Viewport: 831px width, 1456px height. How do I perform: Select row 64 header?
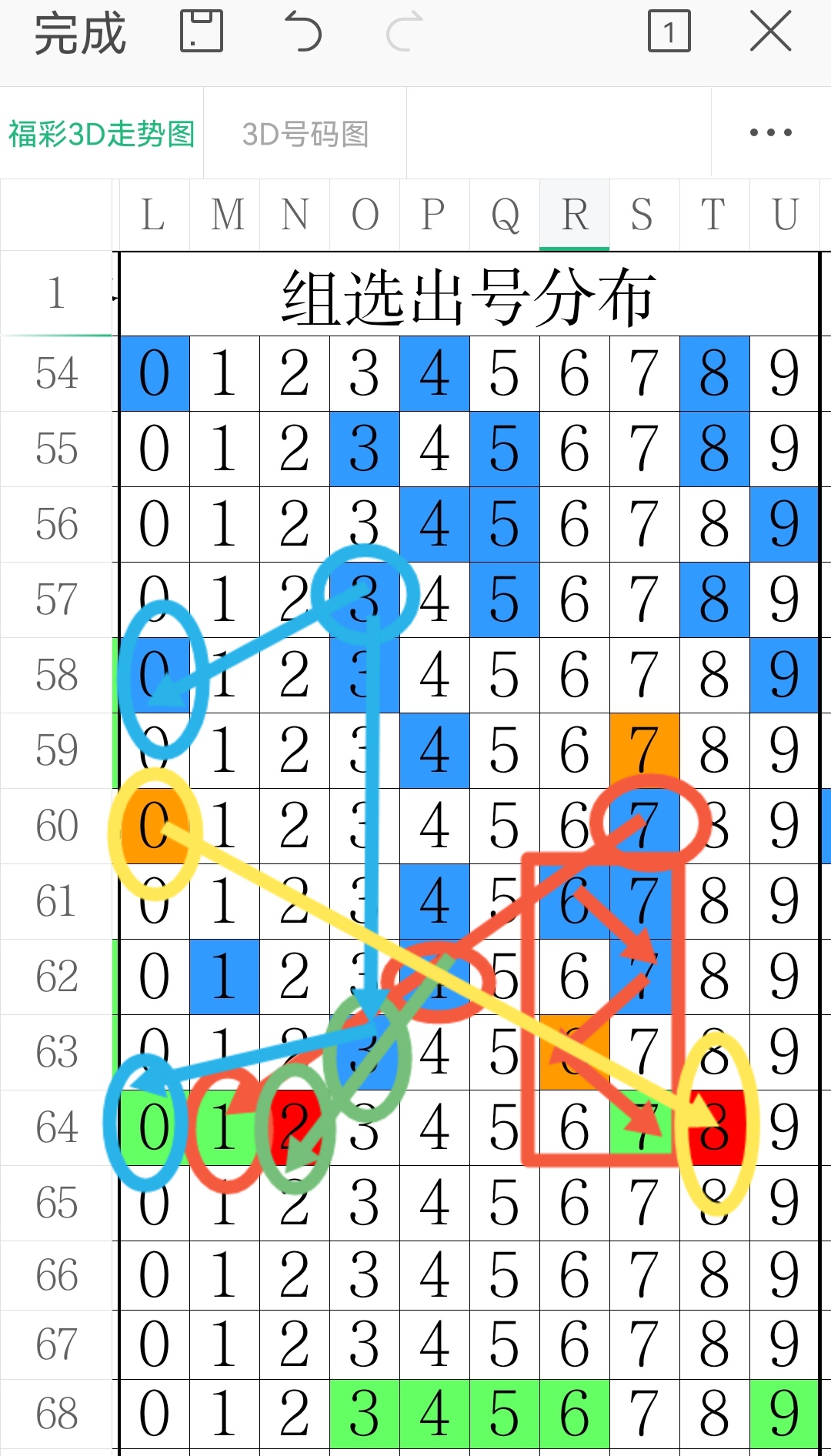tap(56, 1127)
